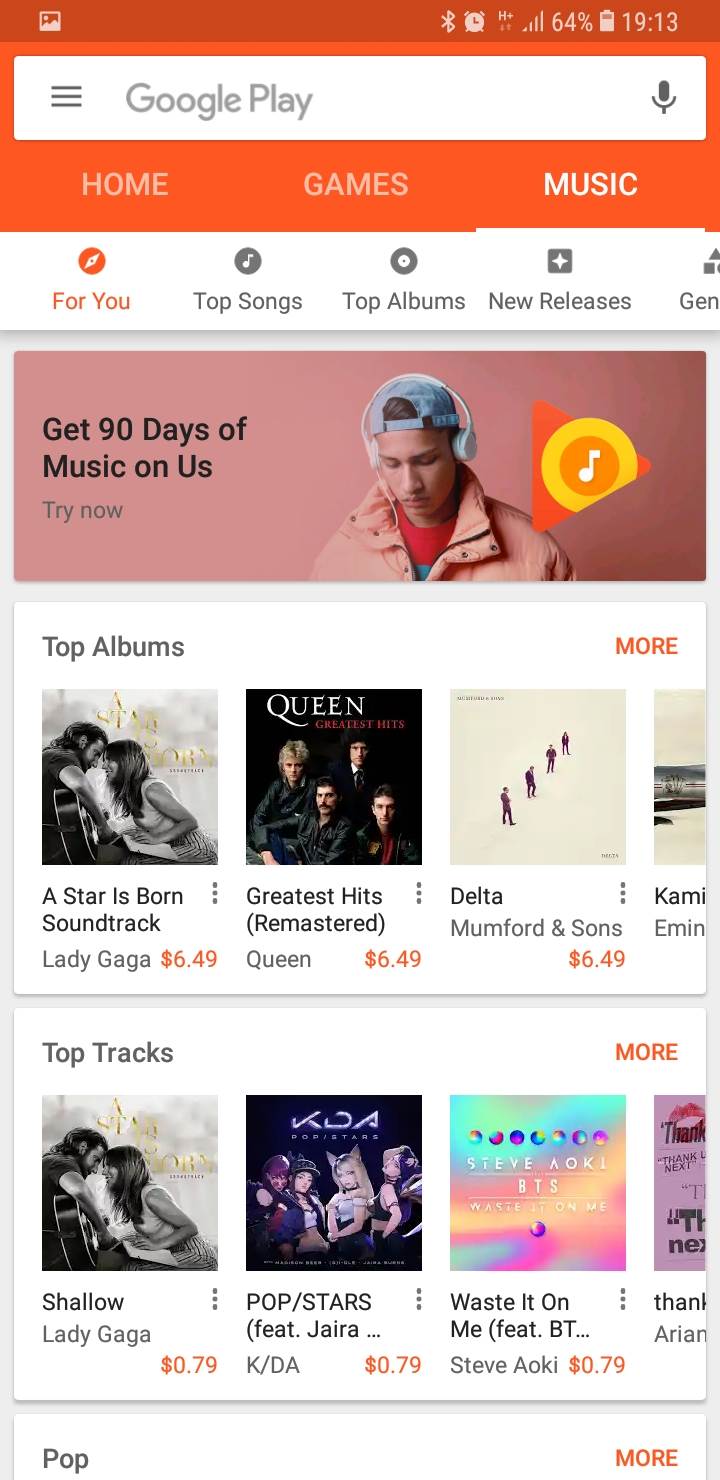Open the 90 Days of Music banner
Viewport: 720px width, 1480px height.
pyautogui.click(x=360, y=466)
